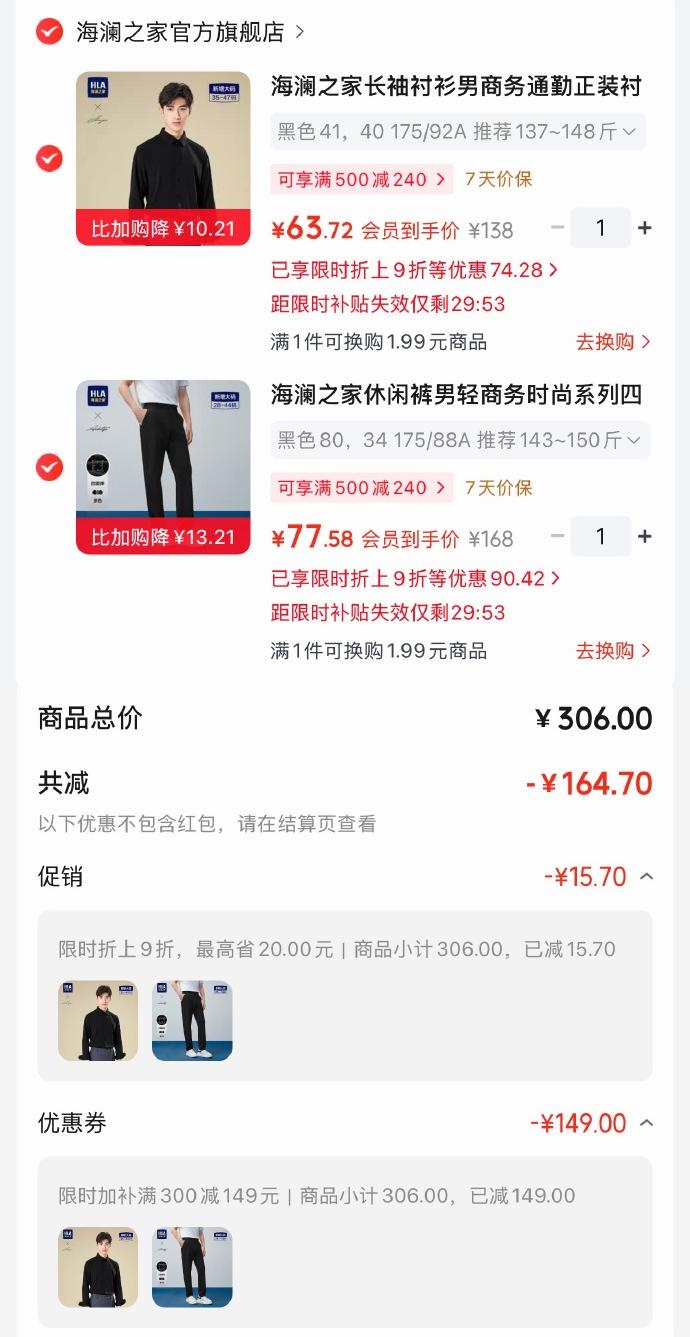Open the 海澜之家官方旗舰店 store page
This screenshot has height=1337, width=690.
(190, 32)
